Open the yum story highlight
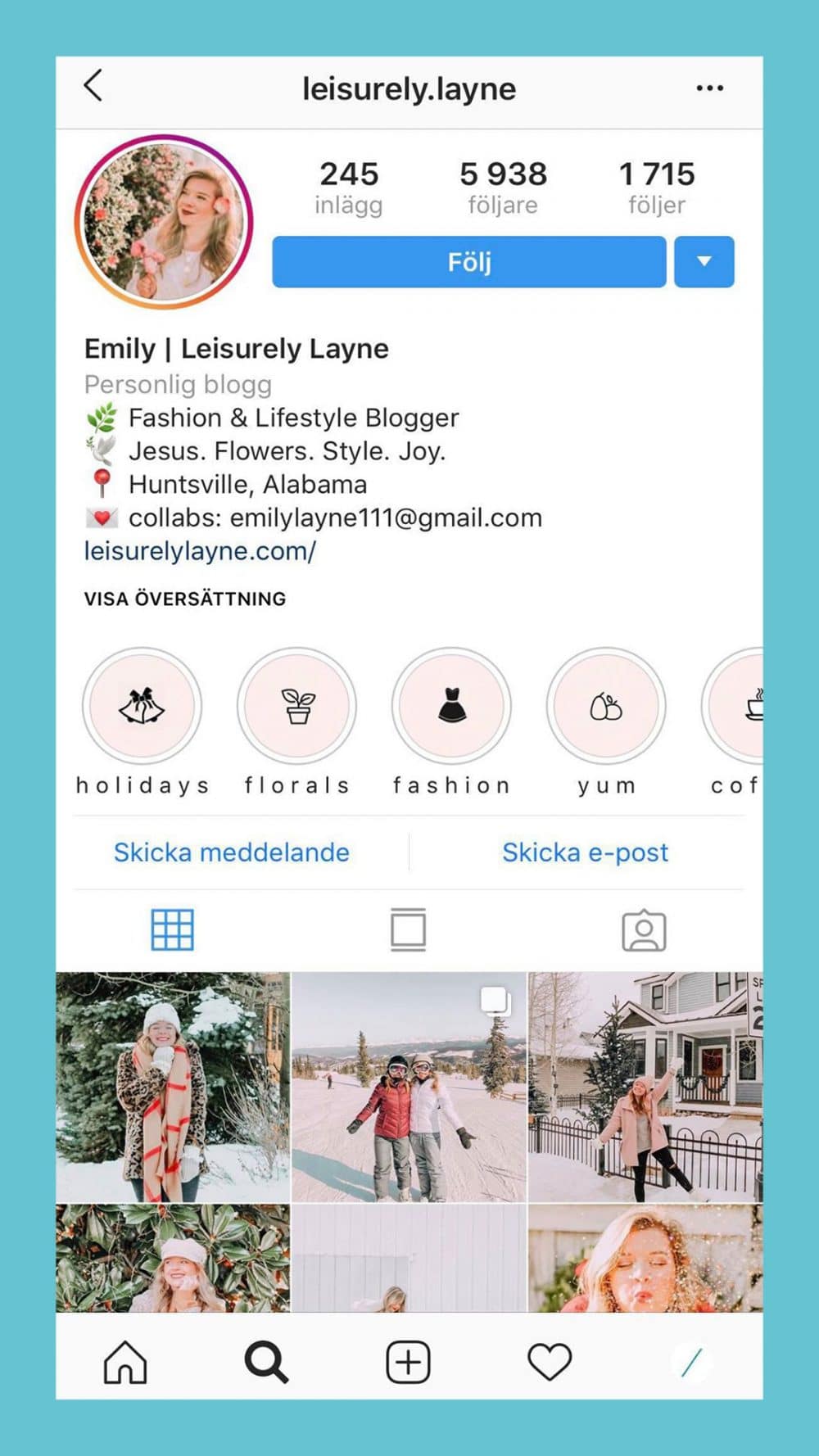819x1456 pixels. (606, 707)
